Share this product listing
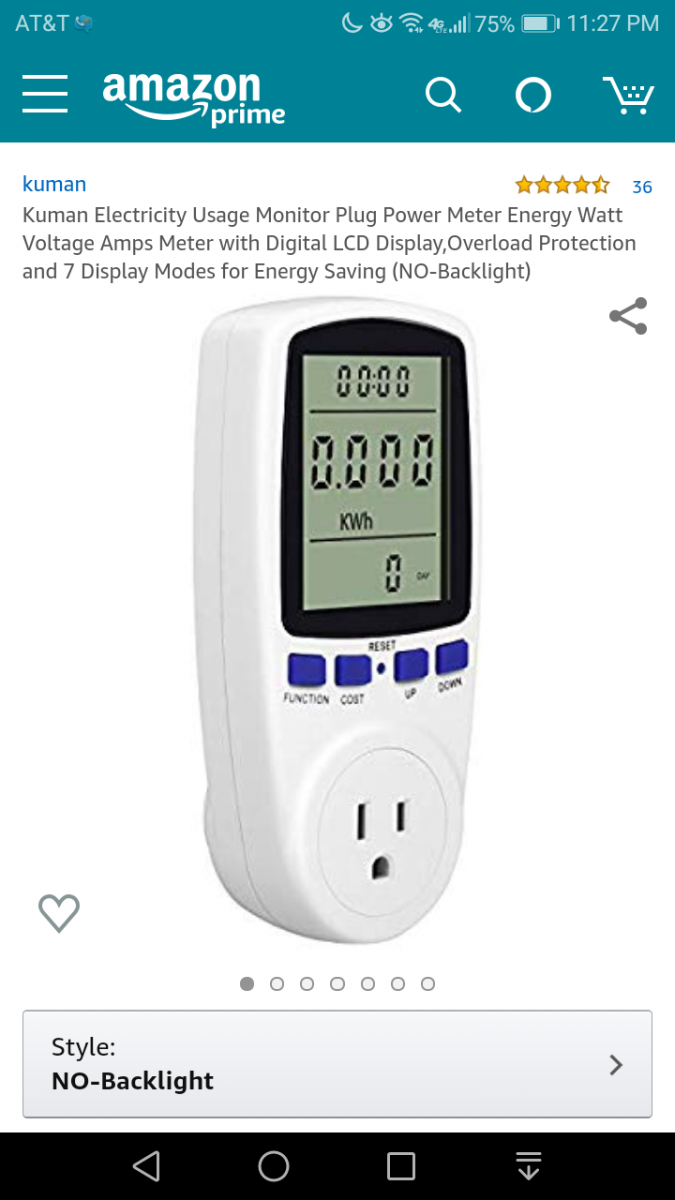675x1200 pixels. click(628, 316)
